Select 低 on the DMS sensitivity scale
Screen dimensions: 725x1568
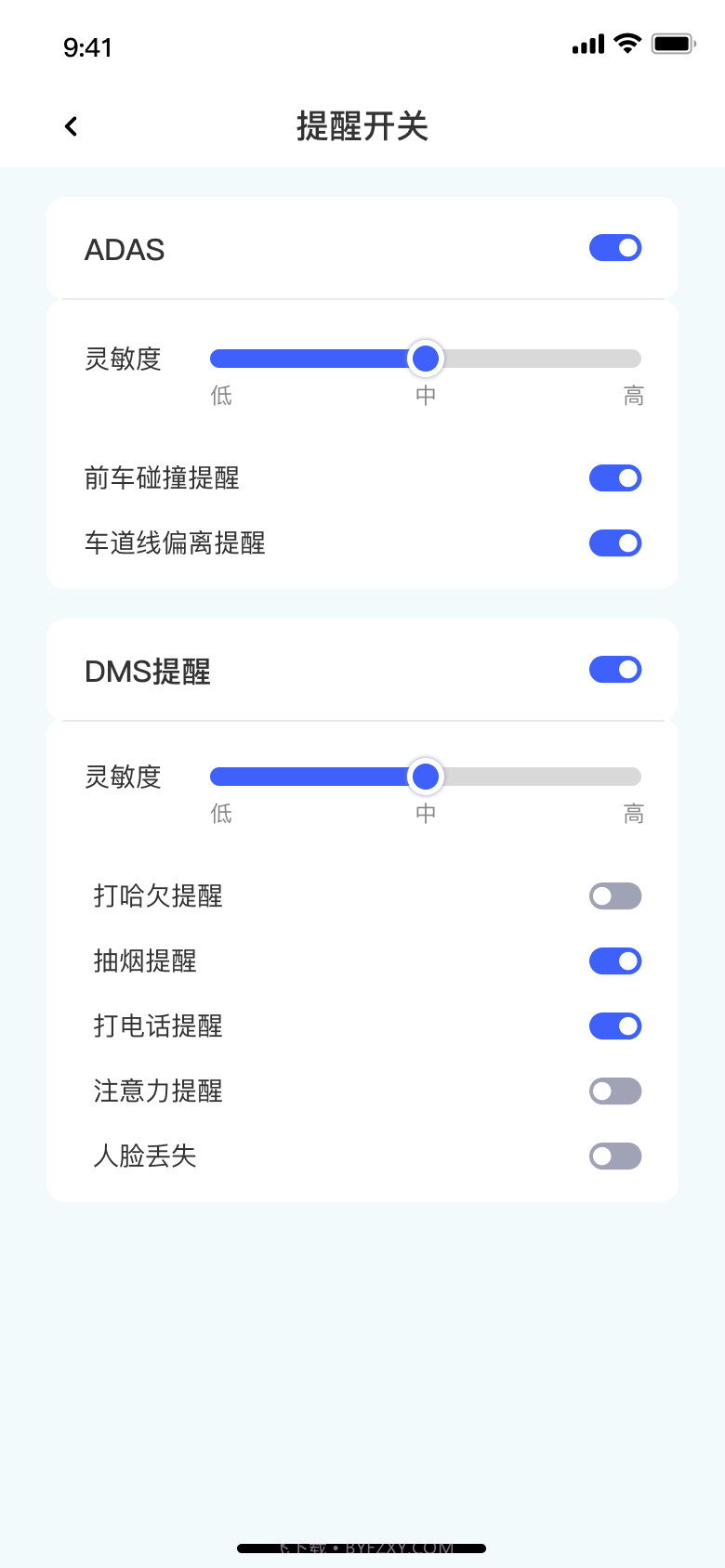(221, 813)
